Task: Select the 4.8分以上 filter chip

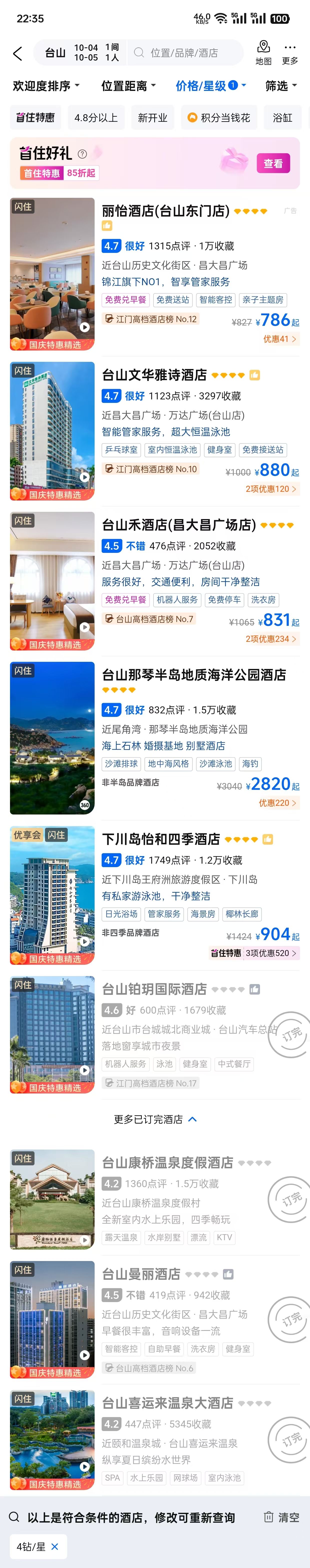Action: [96, 117]
